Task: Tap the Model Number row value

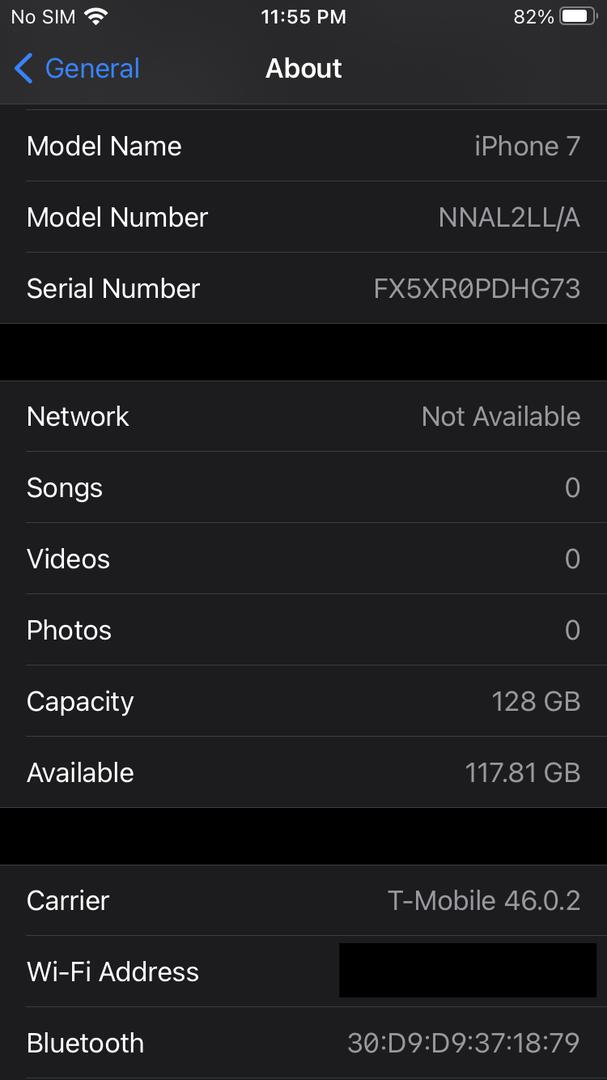Action: (x=509, y=217)
